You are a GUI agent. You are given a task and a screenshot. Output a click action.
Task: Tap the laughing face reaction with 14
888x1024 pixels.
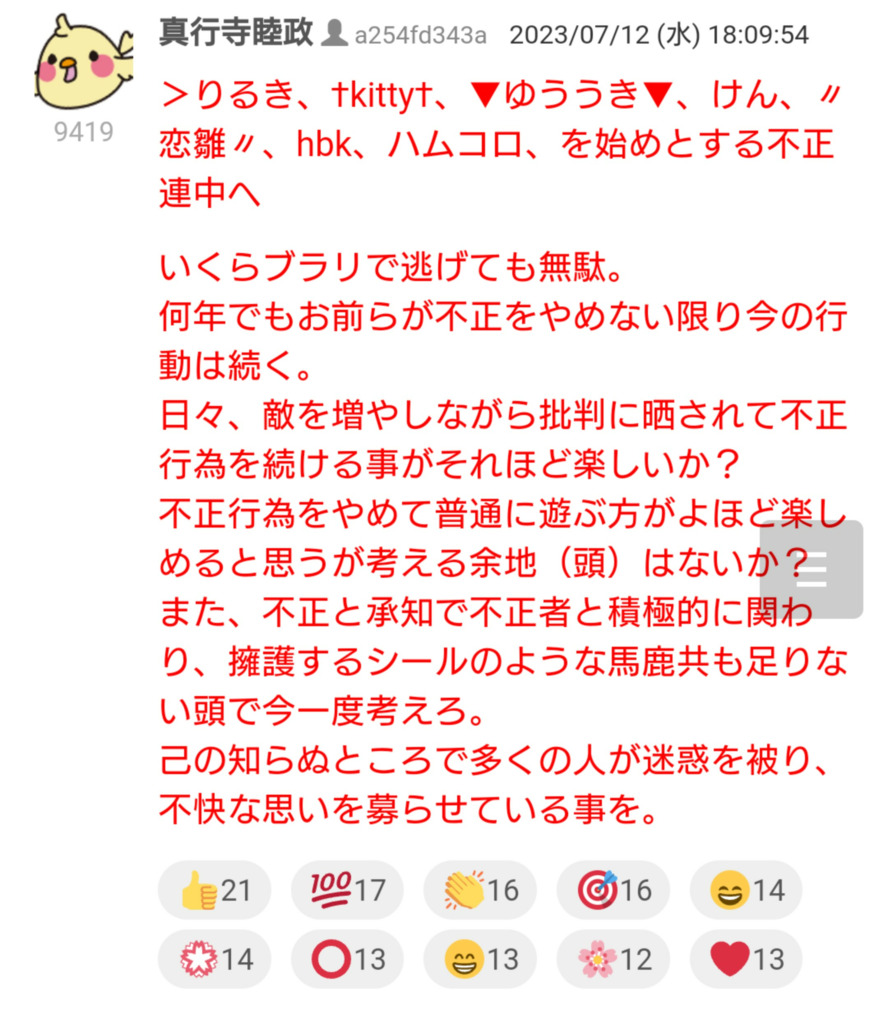(x=746, y=890)
